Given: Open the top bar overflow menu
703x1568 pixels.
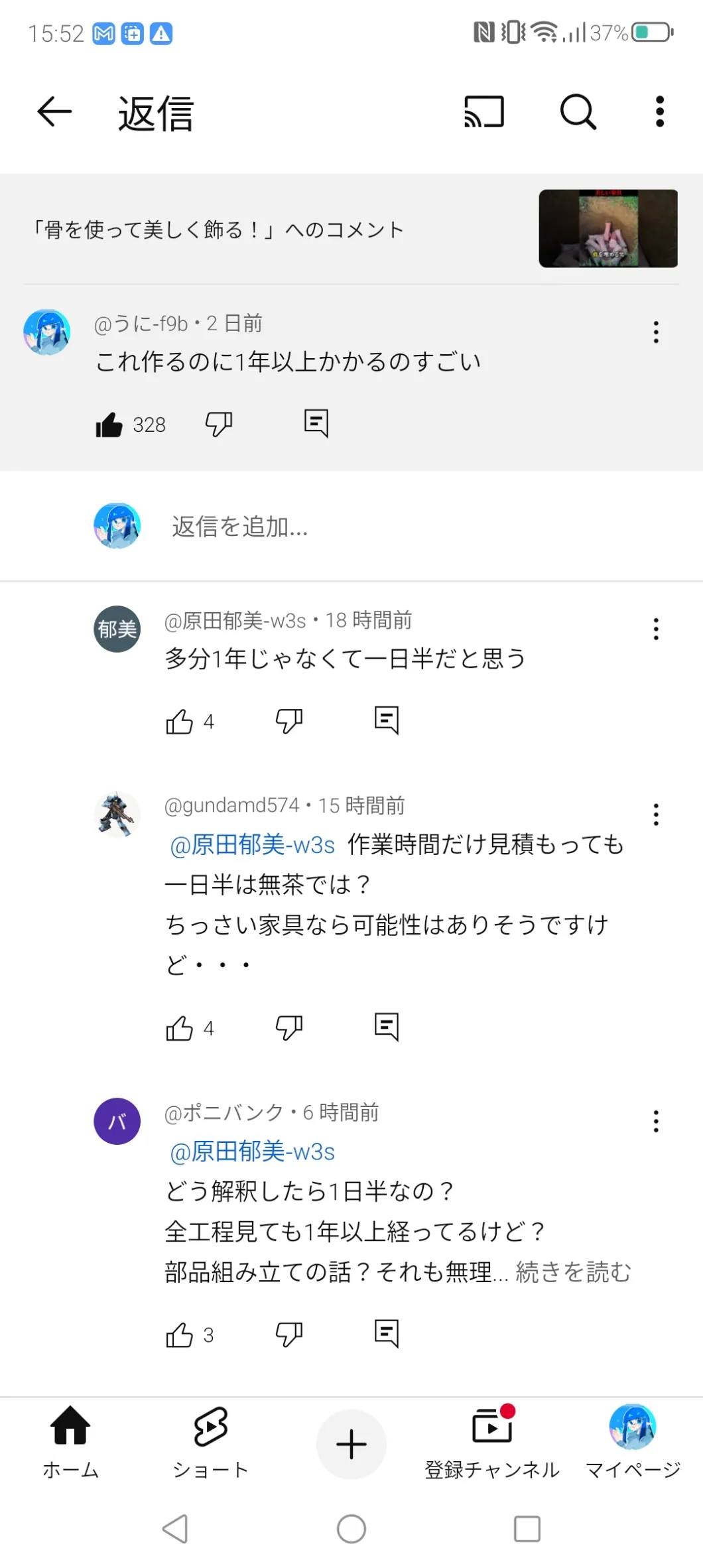Looking at the screenshot, I should pos(659,111).
